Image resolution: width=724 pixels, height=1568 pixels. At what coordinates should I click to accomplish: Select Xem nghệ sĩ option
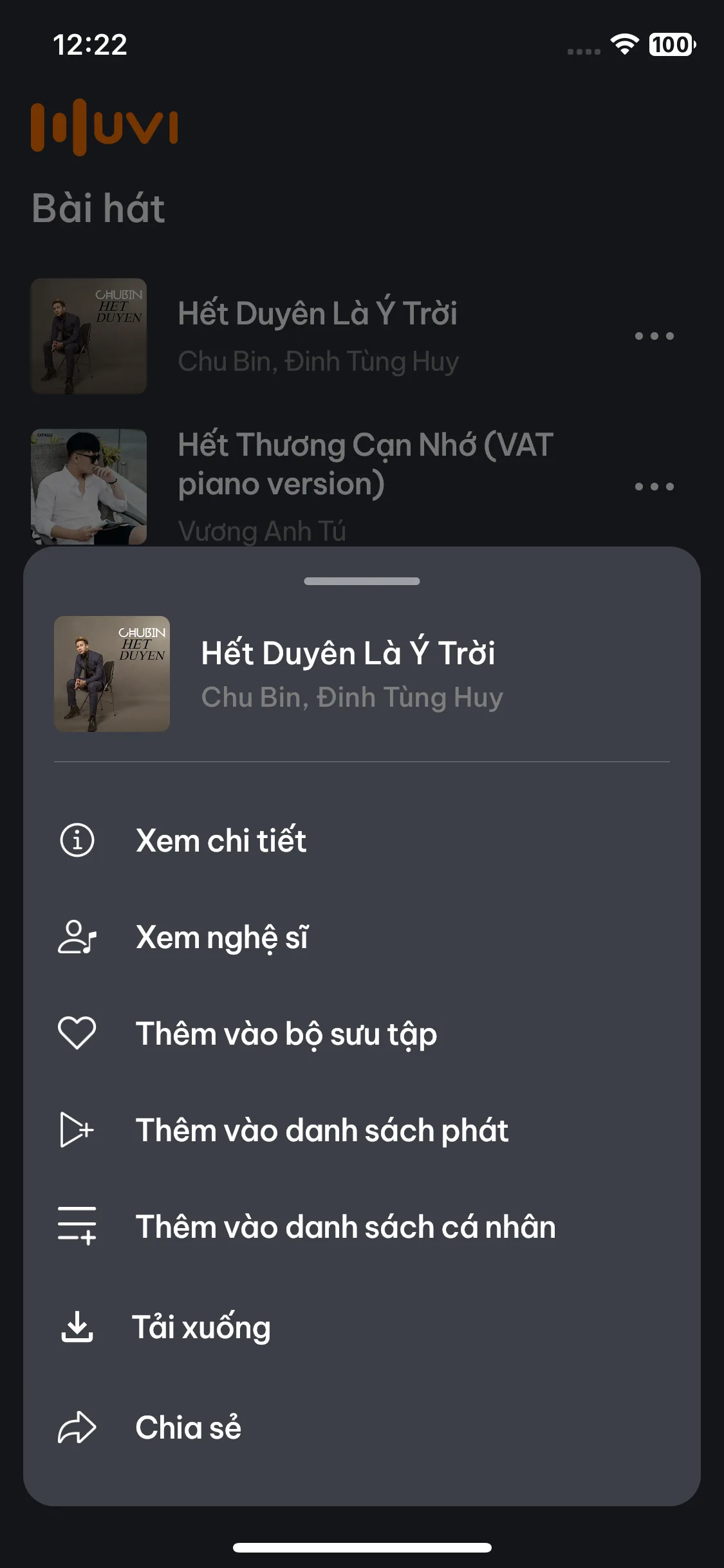tap(222, 937)
